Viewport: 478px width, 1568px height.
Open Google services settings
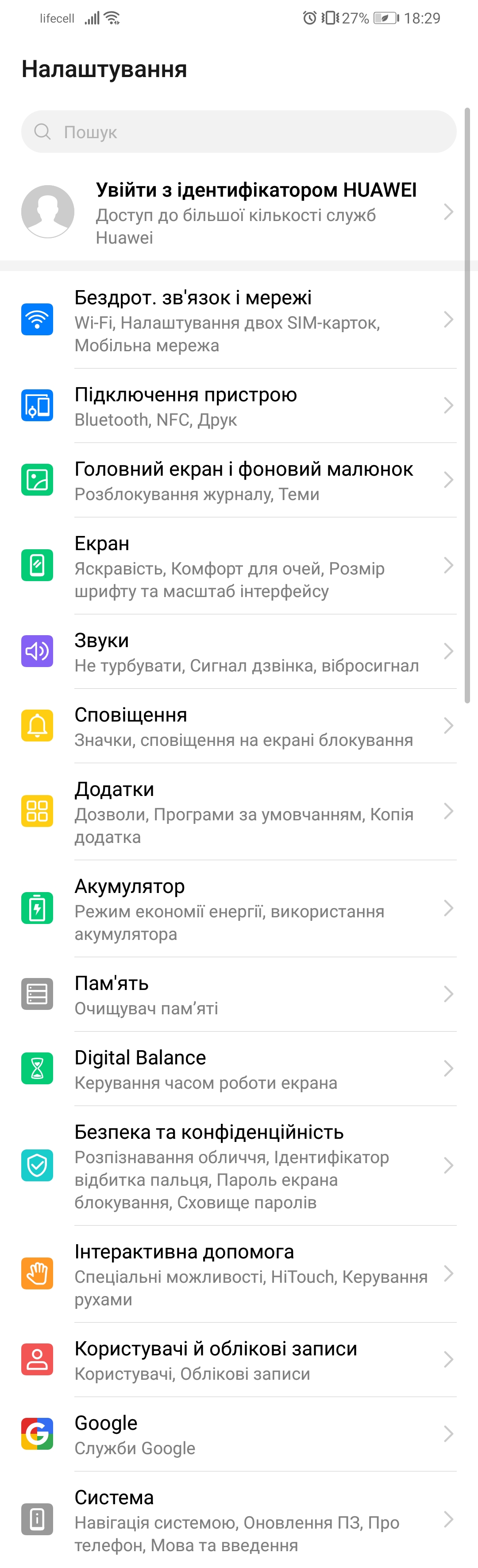(239, 1434)
